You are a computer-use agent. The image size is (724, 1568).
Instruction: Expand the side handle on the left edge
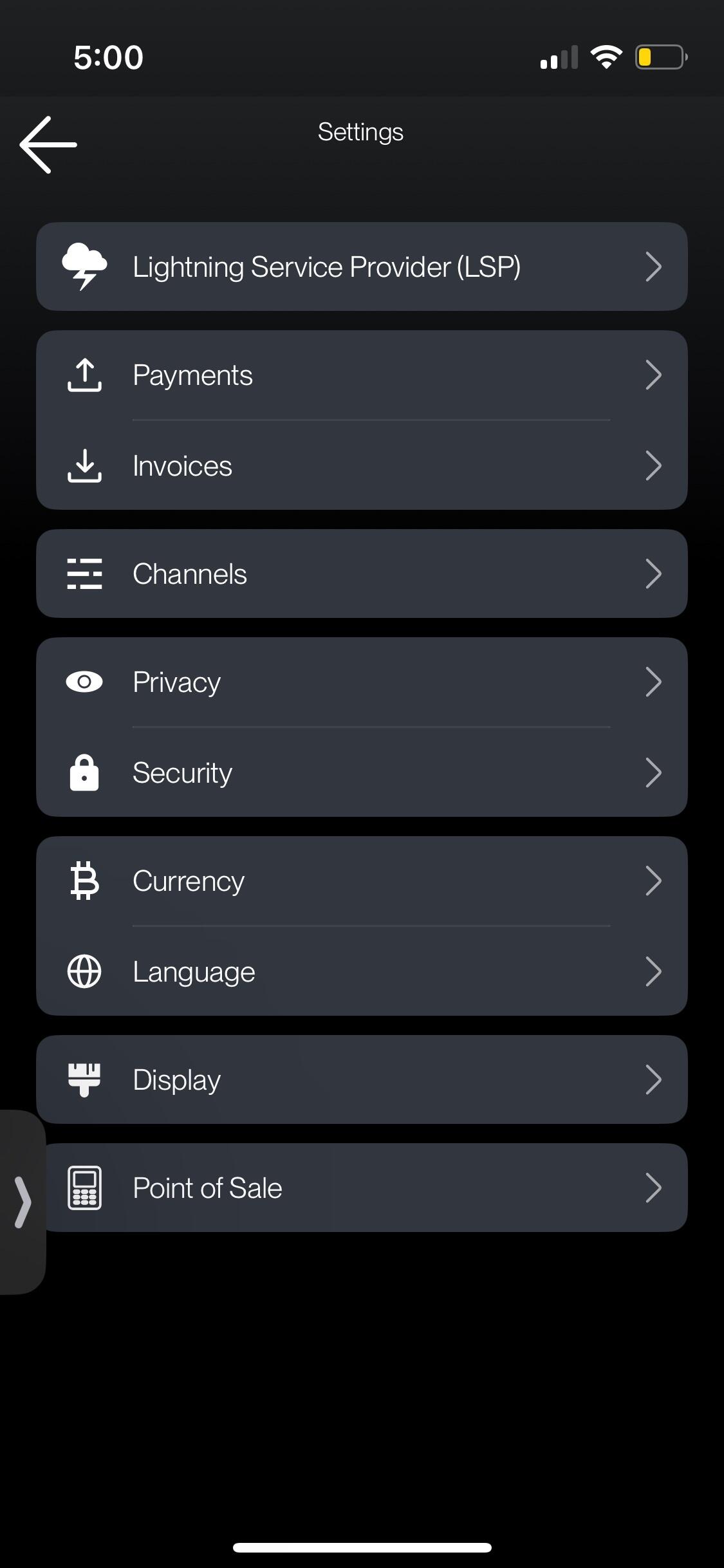[x=23, y=1202]
